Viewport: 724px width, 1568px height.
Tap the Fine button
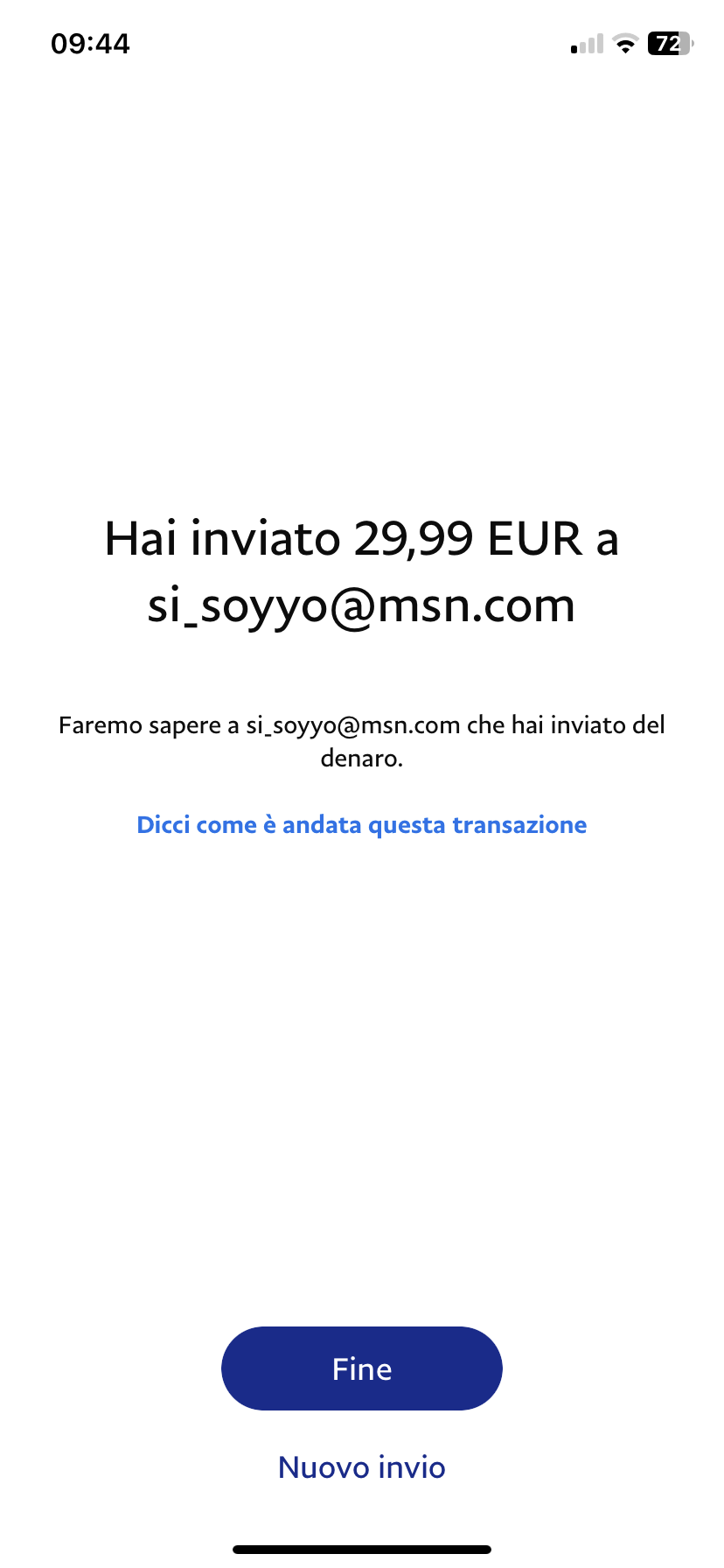tap(361, 1368)
